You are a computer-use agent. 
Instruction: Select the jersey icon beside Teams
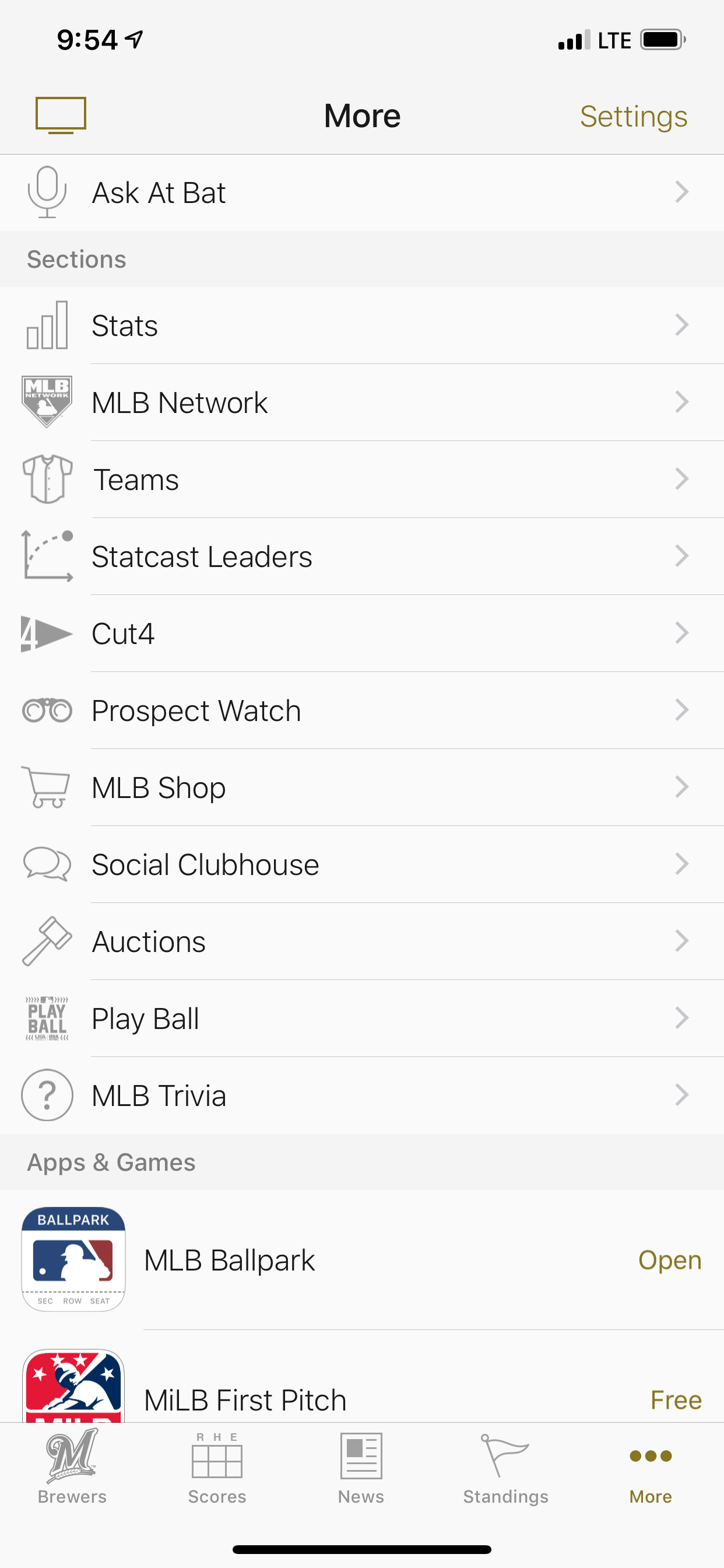[47, 479]
